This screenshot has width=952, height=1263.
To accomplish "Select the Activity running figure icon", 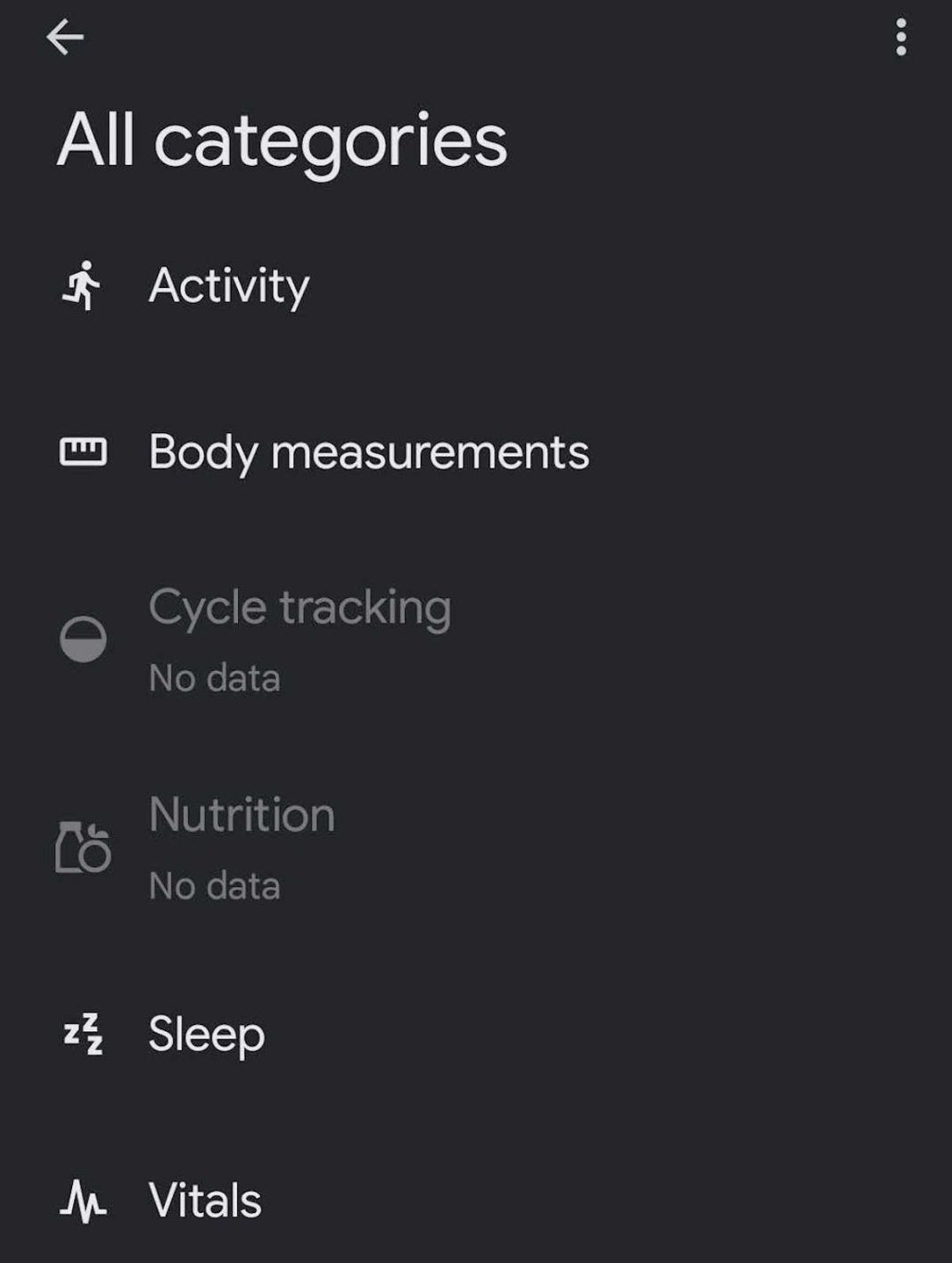I will pyautogui.click(x=83, y=284).
